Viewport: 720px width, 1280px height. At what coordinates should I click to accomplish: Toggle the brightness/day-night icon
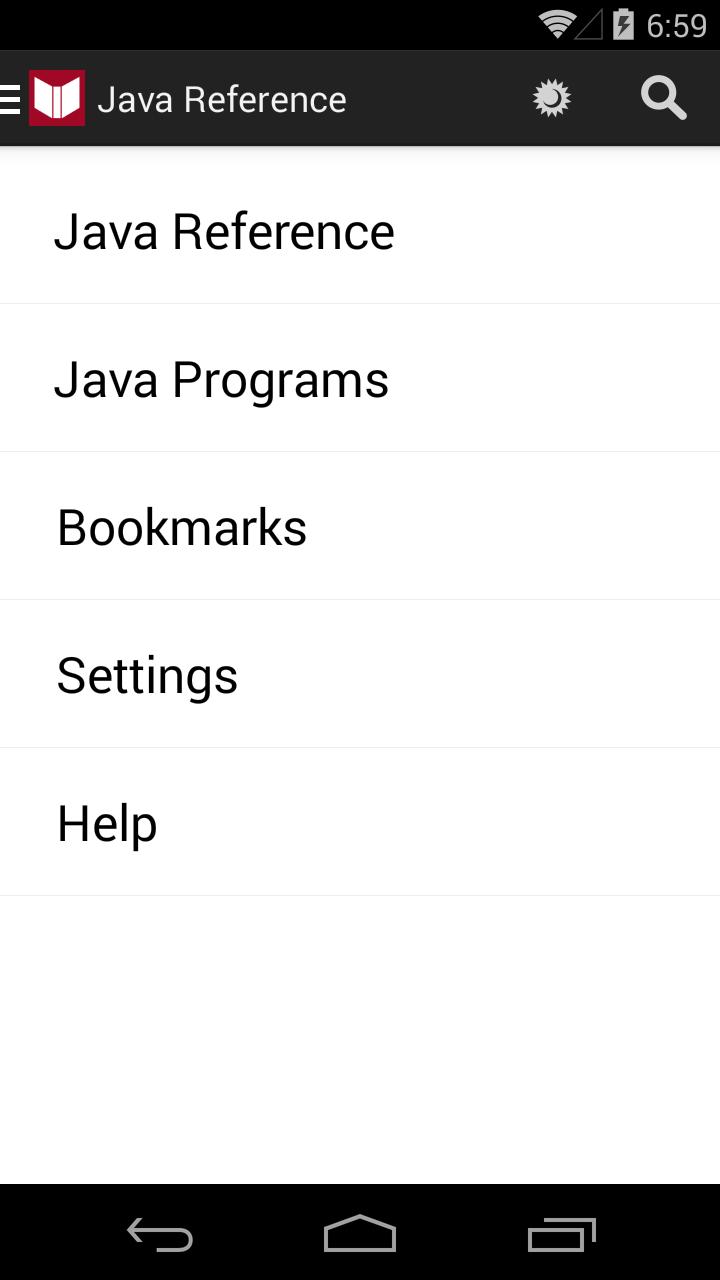click(x=551, y=97)
